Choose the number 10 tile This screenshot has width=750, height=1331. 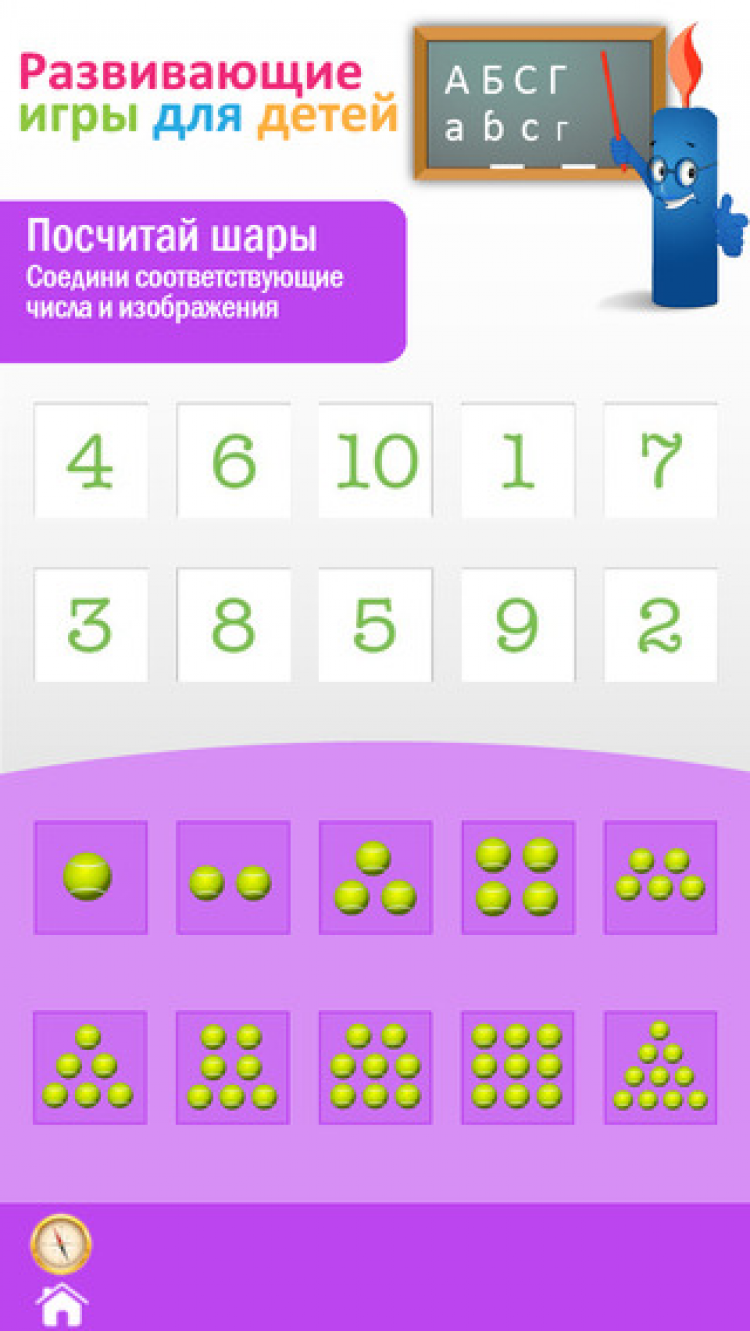click(x=375, y=460)
